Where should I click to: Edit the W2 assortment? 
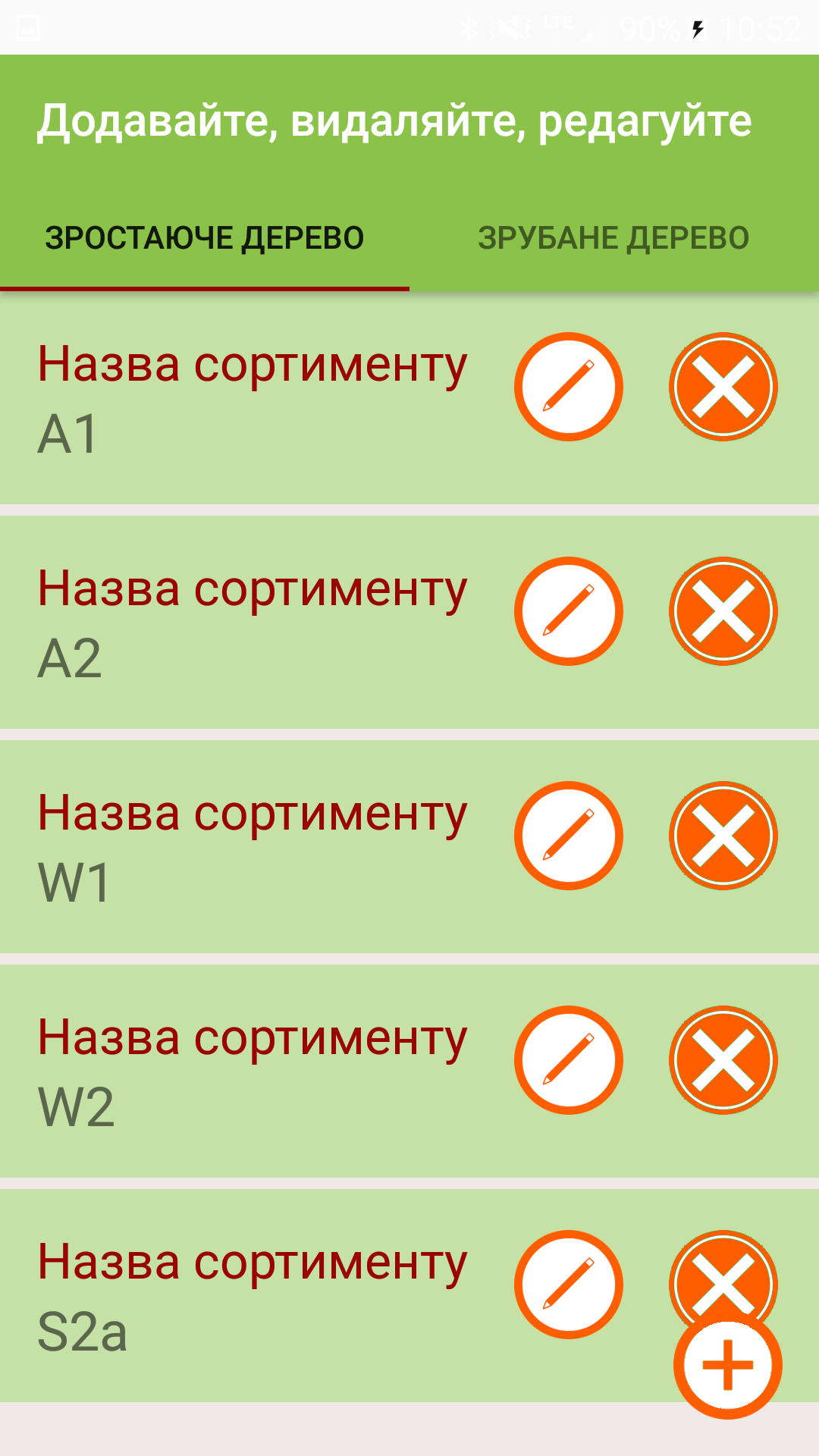pyautogui.click(x=569, y=1060)
